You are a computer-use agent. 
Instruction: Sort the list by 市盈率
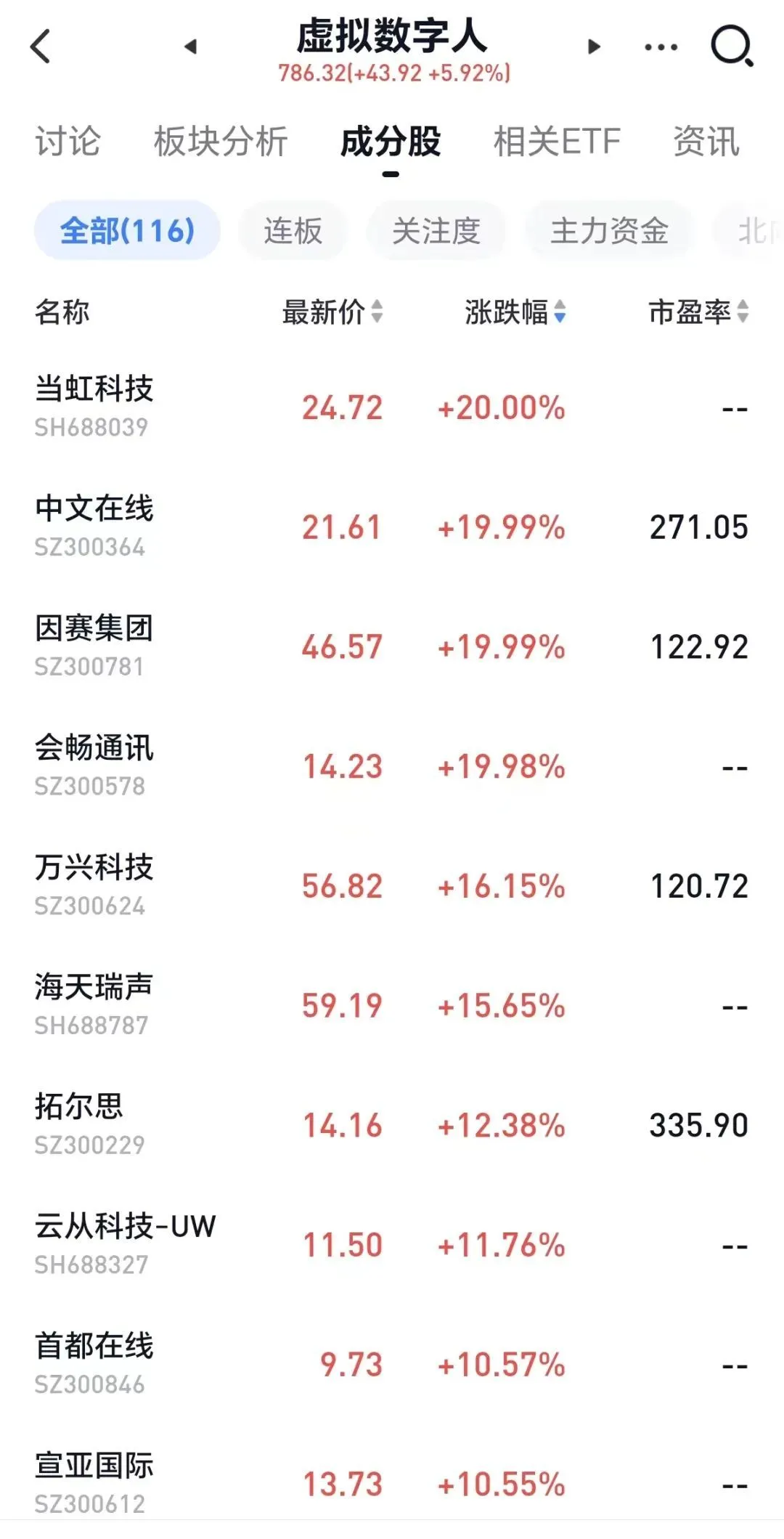coord(698,312)
